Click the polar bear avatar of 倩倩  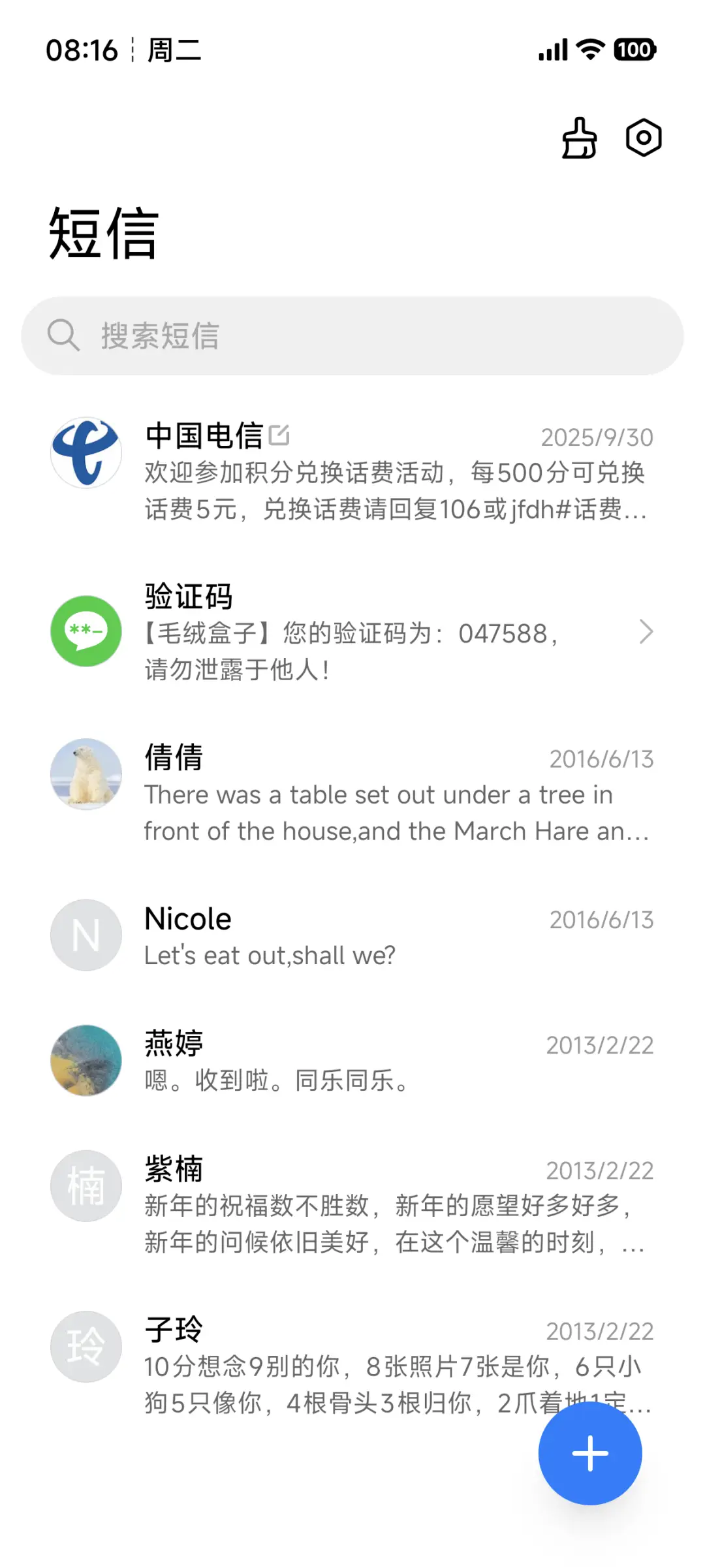[x=86, y=774]
